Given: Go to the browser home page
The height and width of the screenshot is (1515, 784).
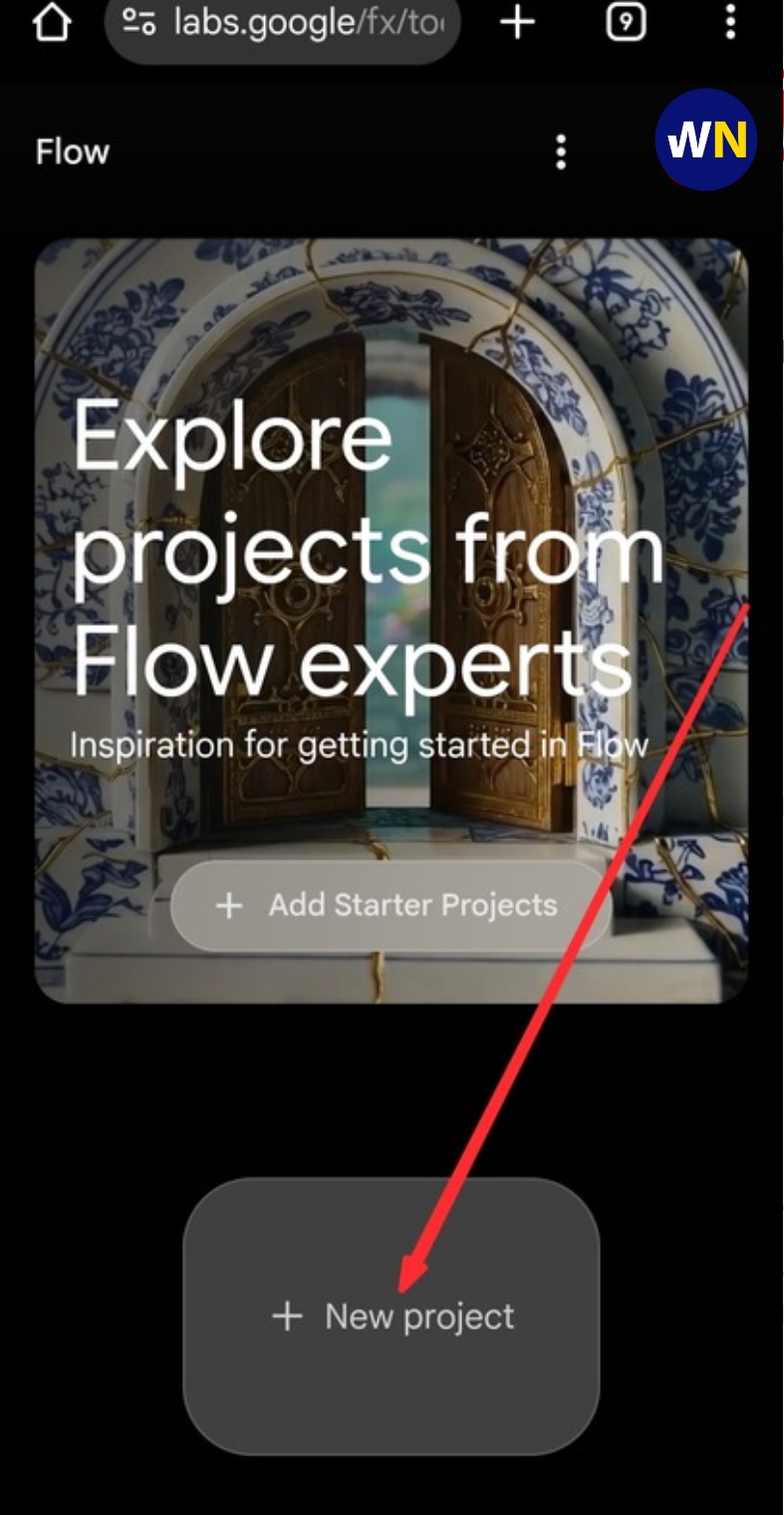Looking at the screenshot, I should tap(52, 23).
